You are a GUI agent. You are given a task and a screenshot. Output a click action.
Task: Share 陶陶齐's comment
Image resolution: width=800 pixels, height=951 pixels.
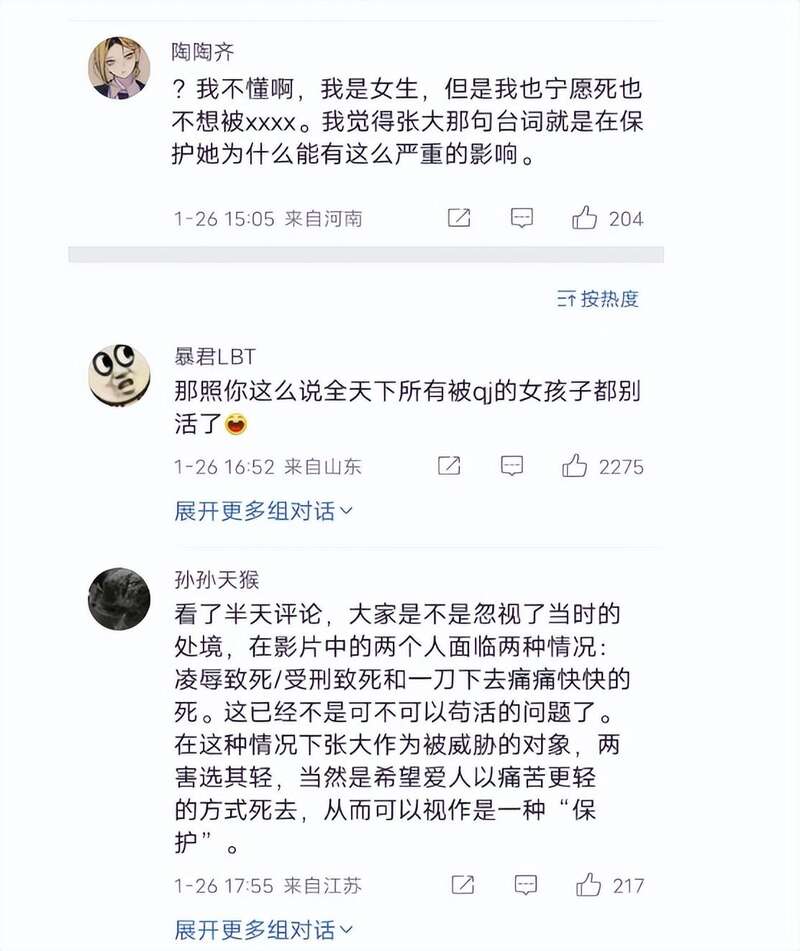tap(459, 218)
